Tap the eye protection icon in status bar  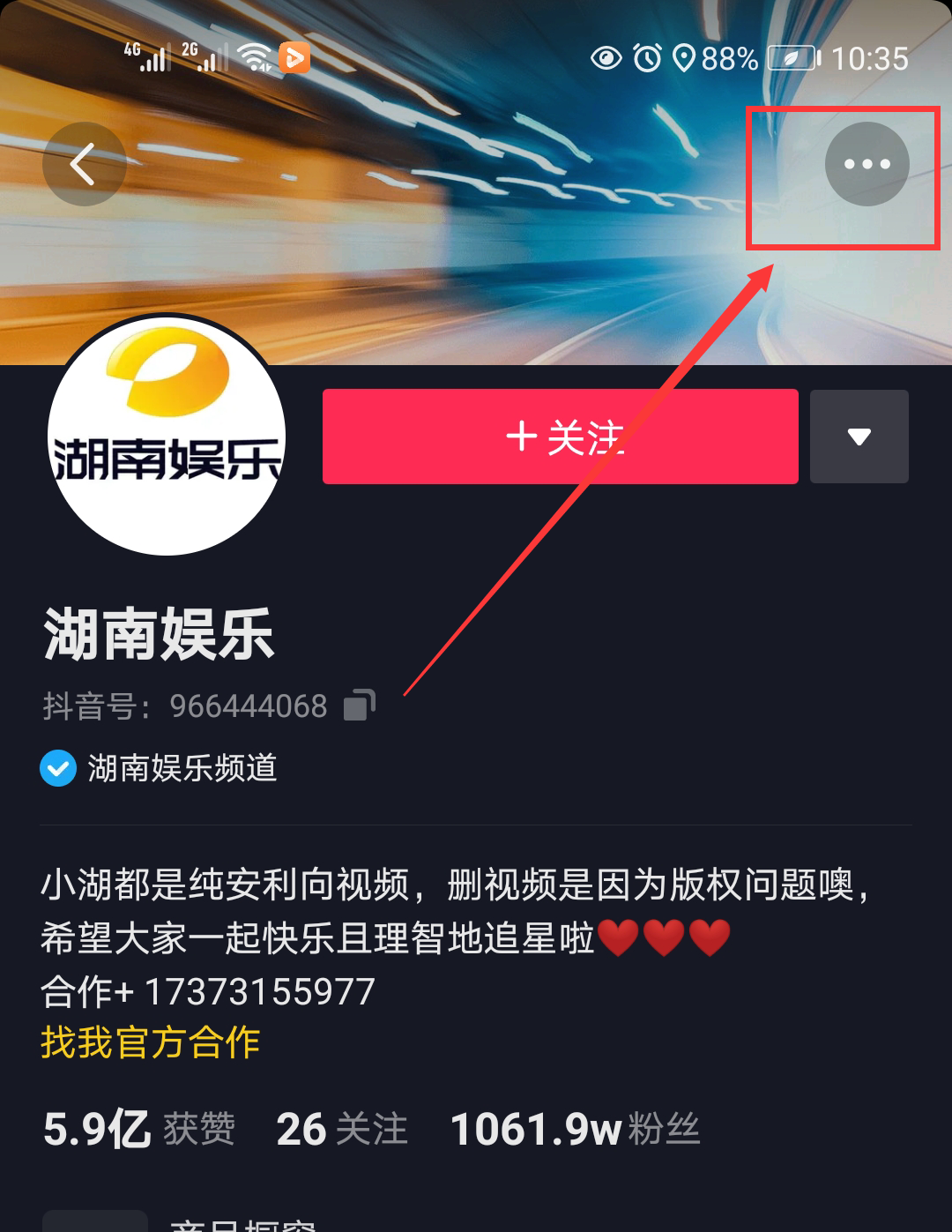[606, 58]
